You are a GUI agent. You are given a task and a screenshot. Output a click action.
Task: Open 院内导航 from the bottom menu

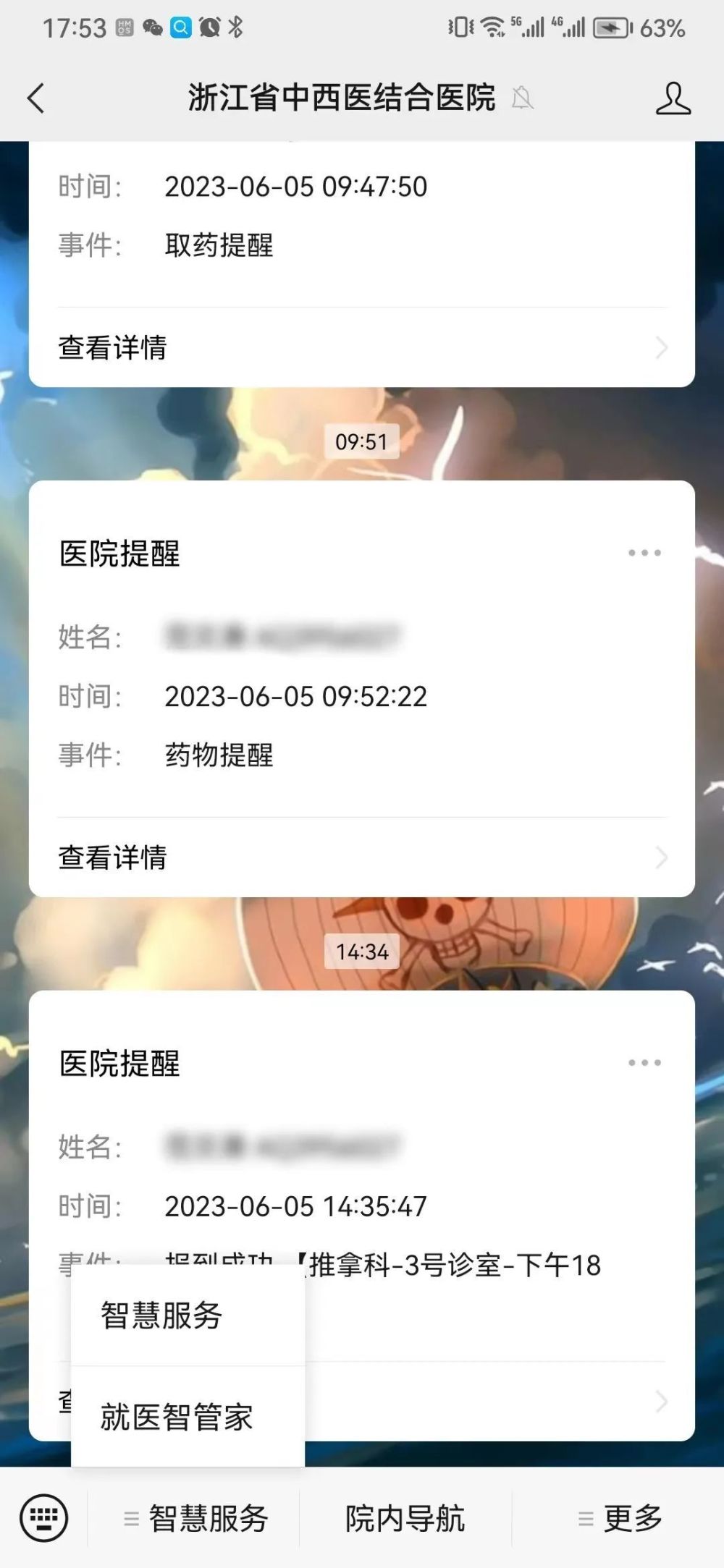[x=405, y=1518]
